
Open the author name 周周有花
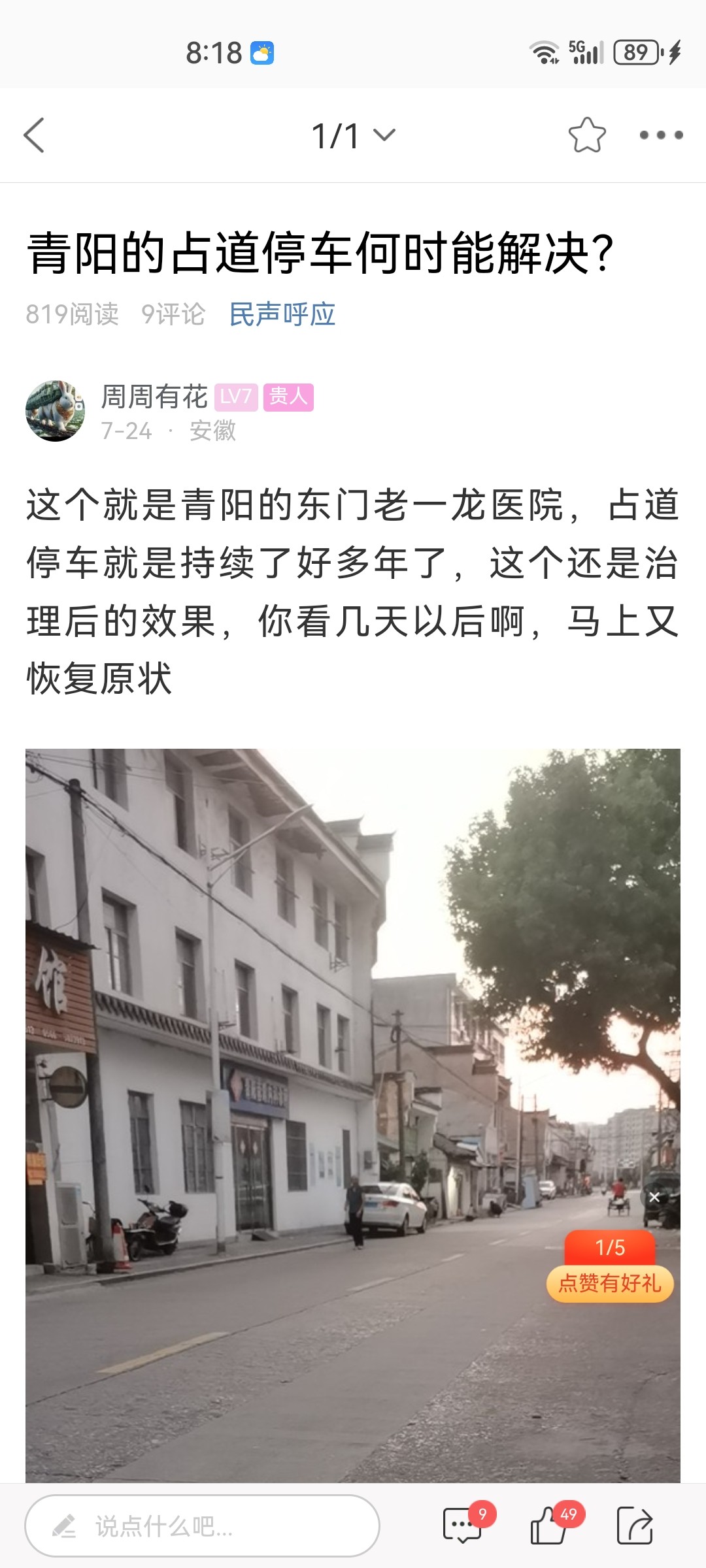pyautogui.click(x=154, y=397)
